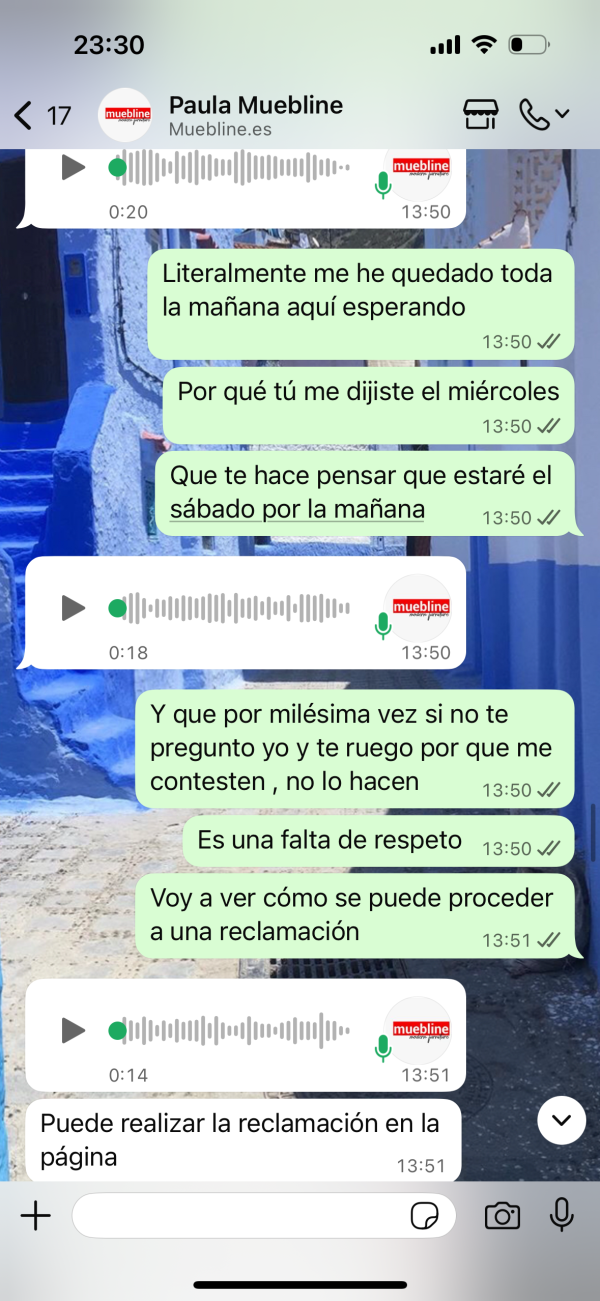This screenshot has width=600, height=1301.
Task: Jump to the latest messages
Action: pyautogui.click(x=561, y=1120)
